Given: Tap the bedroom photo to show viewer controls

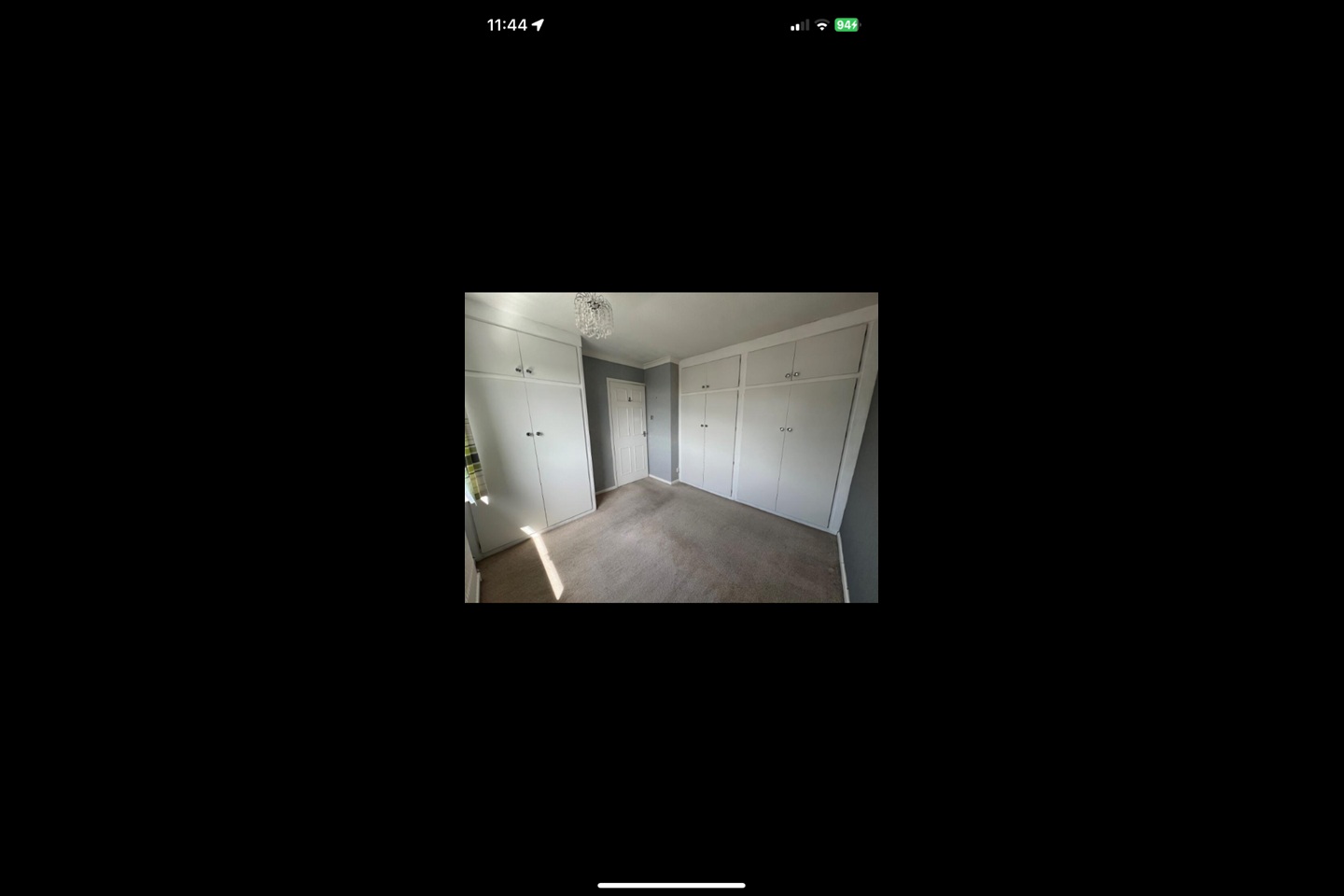Looking at the screenshot, I should pos(671,448).
